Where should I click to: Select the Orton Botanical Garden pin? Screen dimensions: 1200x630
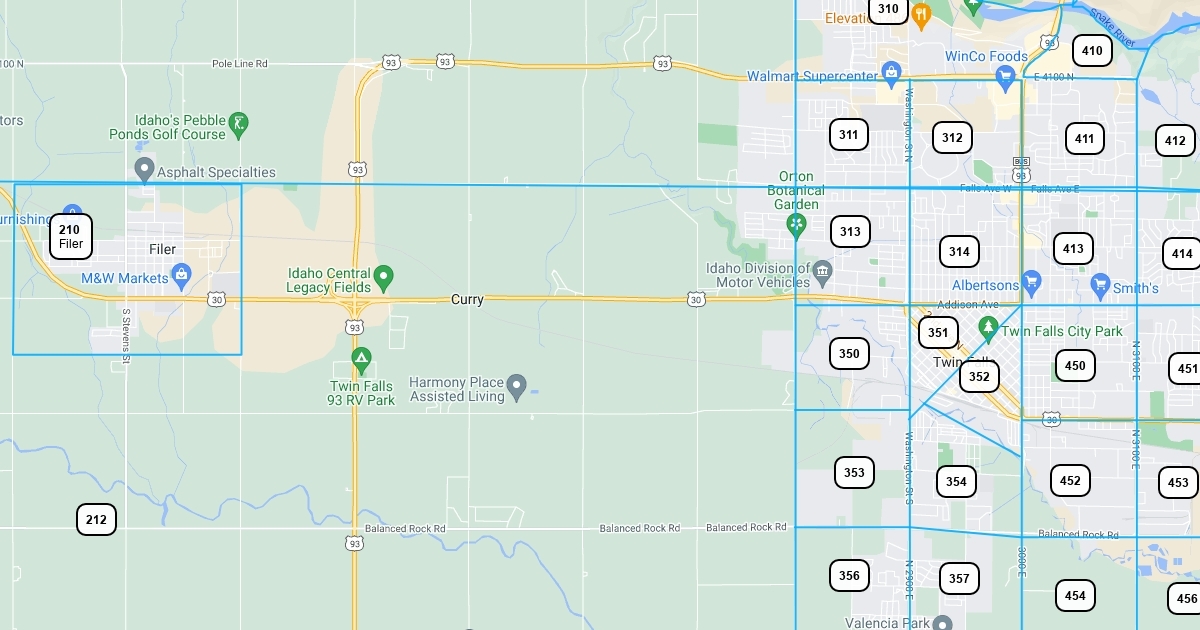[x=796, y=223]
